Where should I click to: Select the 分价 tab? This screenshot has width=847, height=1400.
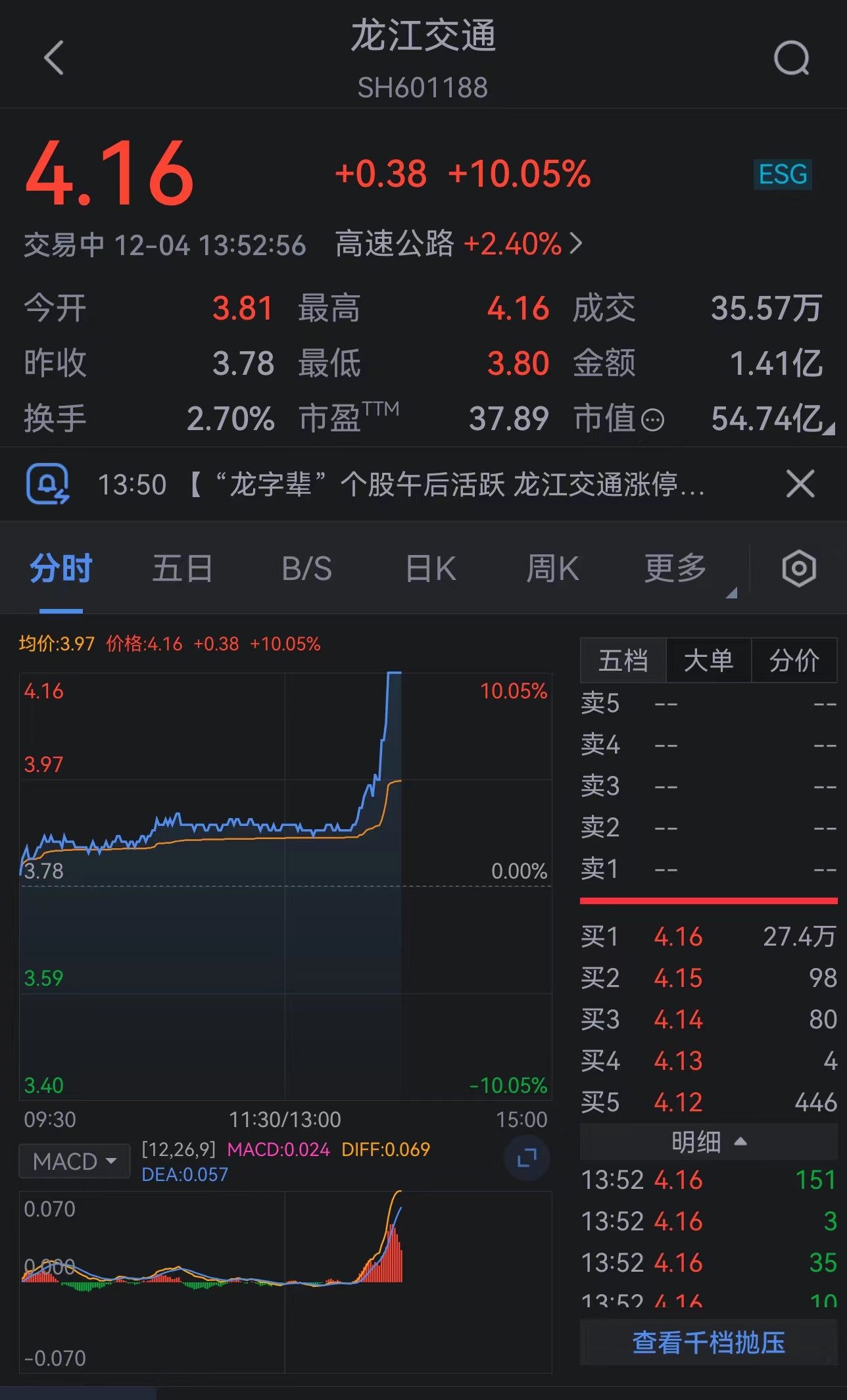tap(794, 660)
